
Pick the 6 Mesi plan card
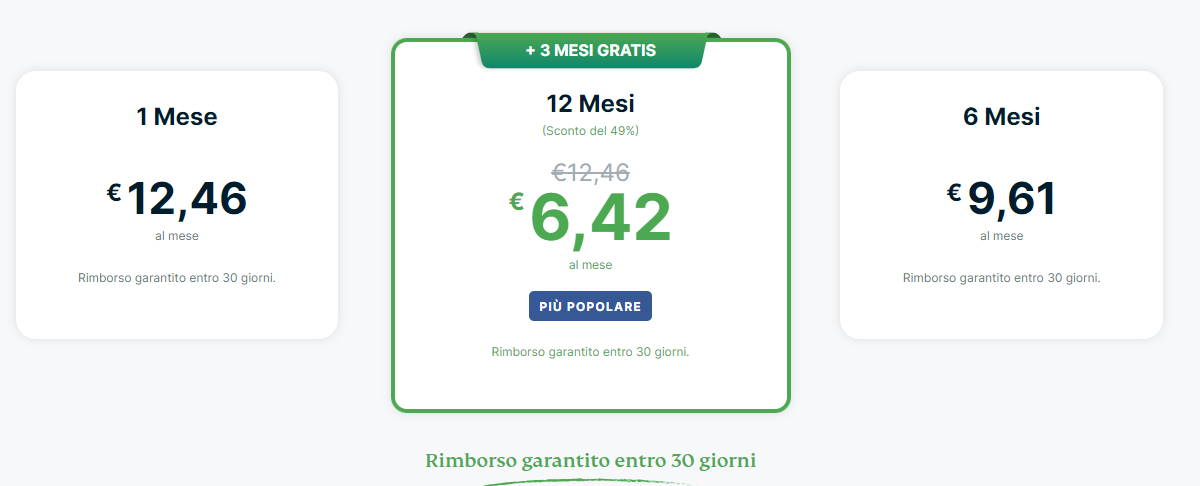pyautogui.click(x=1001, y=204)
